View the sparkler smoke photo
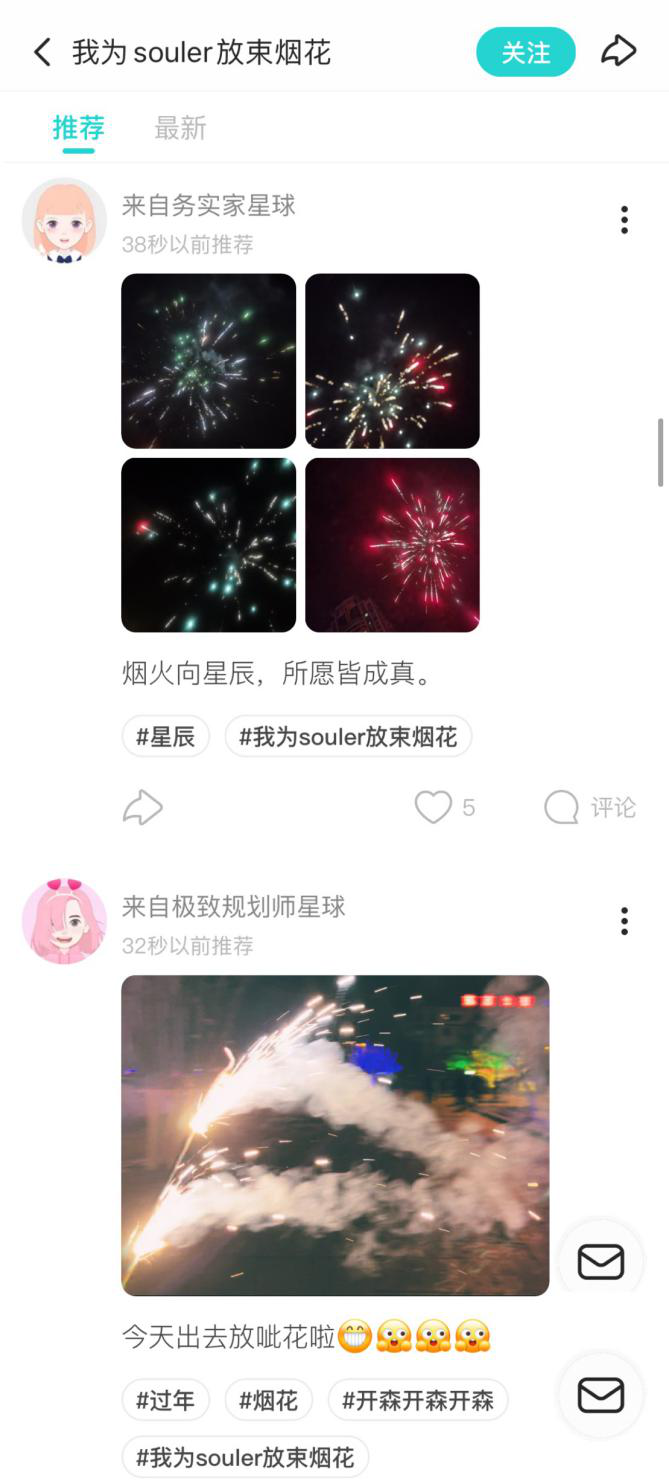The height and width of the screenshot is (1483, 670). click(335, 1135)
